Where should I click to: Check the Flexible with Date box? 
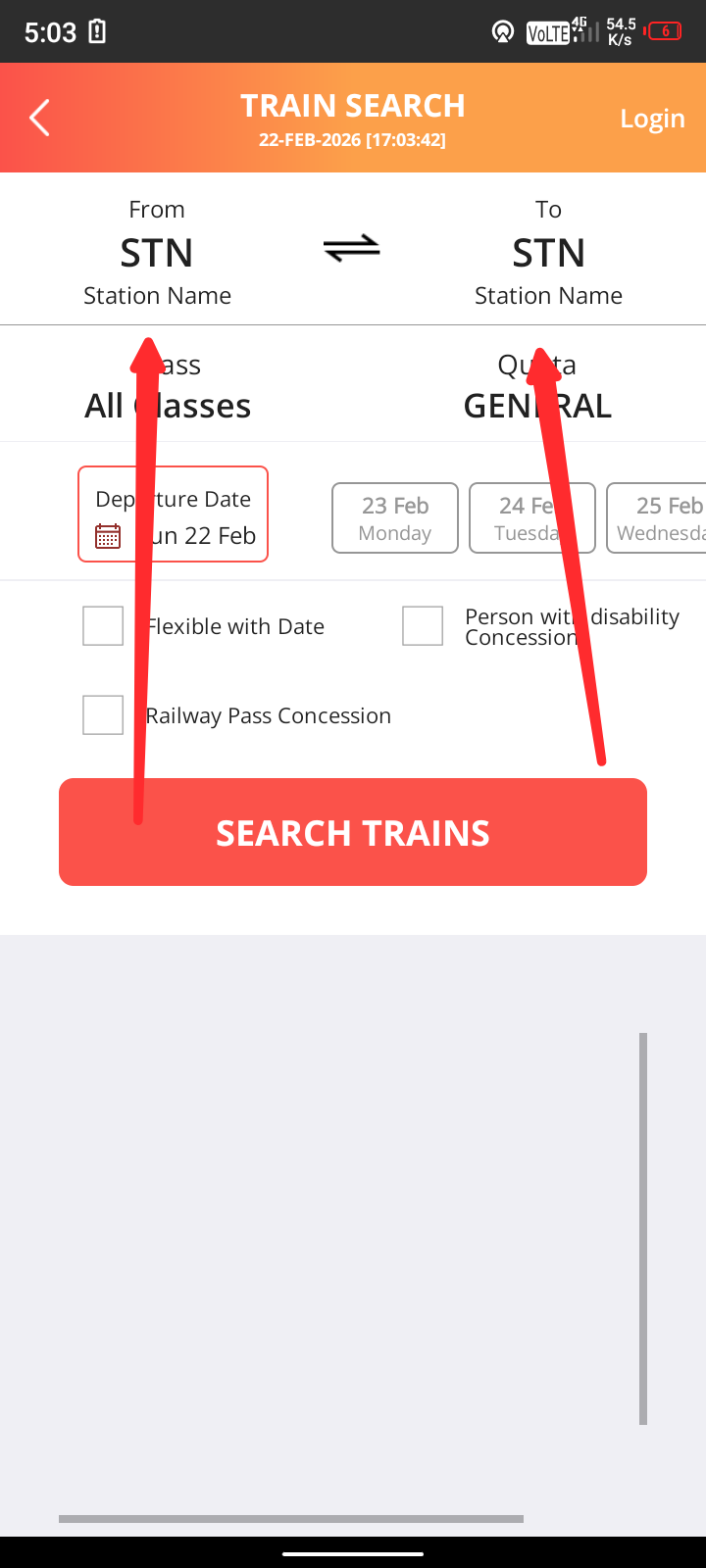(x=103, y=626)
